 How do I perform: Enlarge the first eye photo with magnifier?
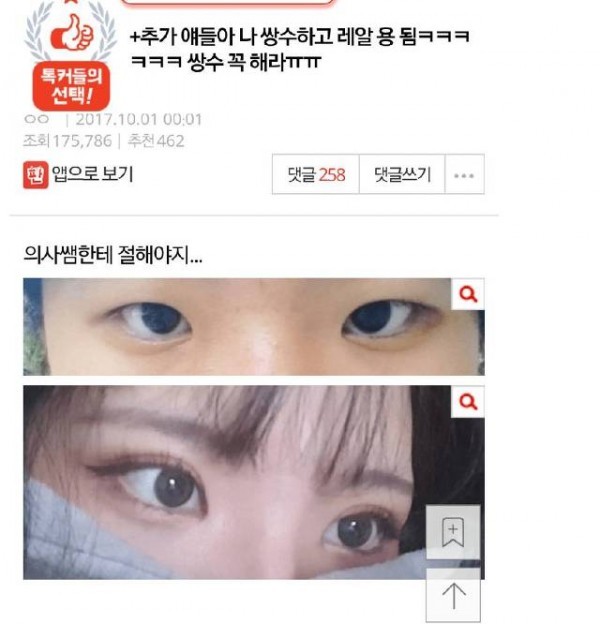[x=468, y=295]
